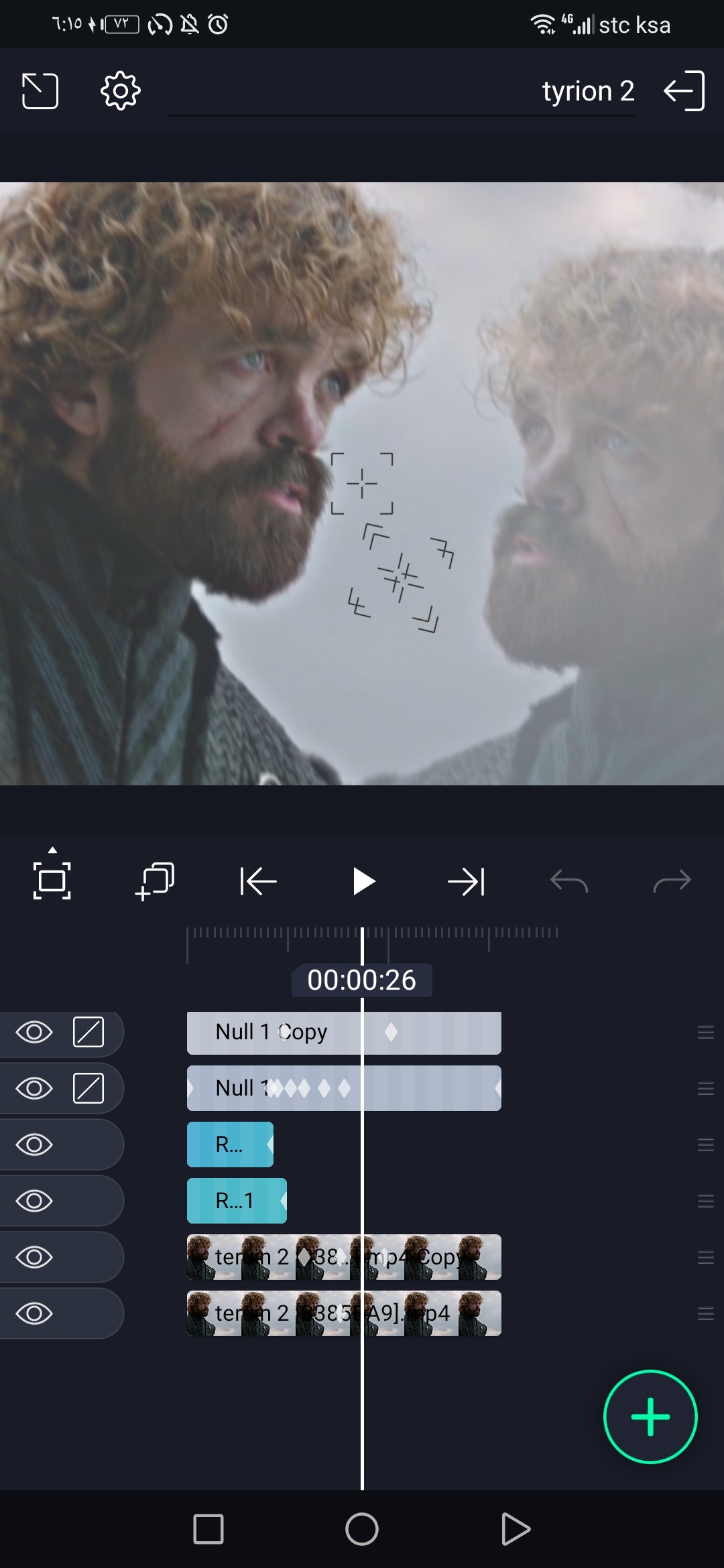
Task: Toggle visibility of Null 1 layer
Action: (x=34, y=1088)
